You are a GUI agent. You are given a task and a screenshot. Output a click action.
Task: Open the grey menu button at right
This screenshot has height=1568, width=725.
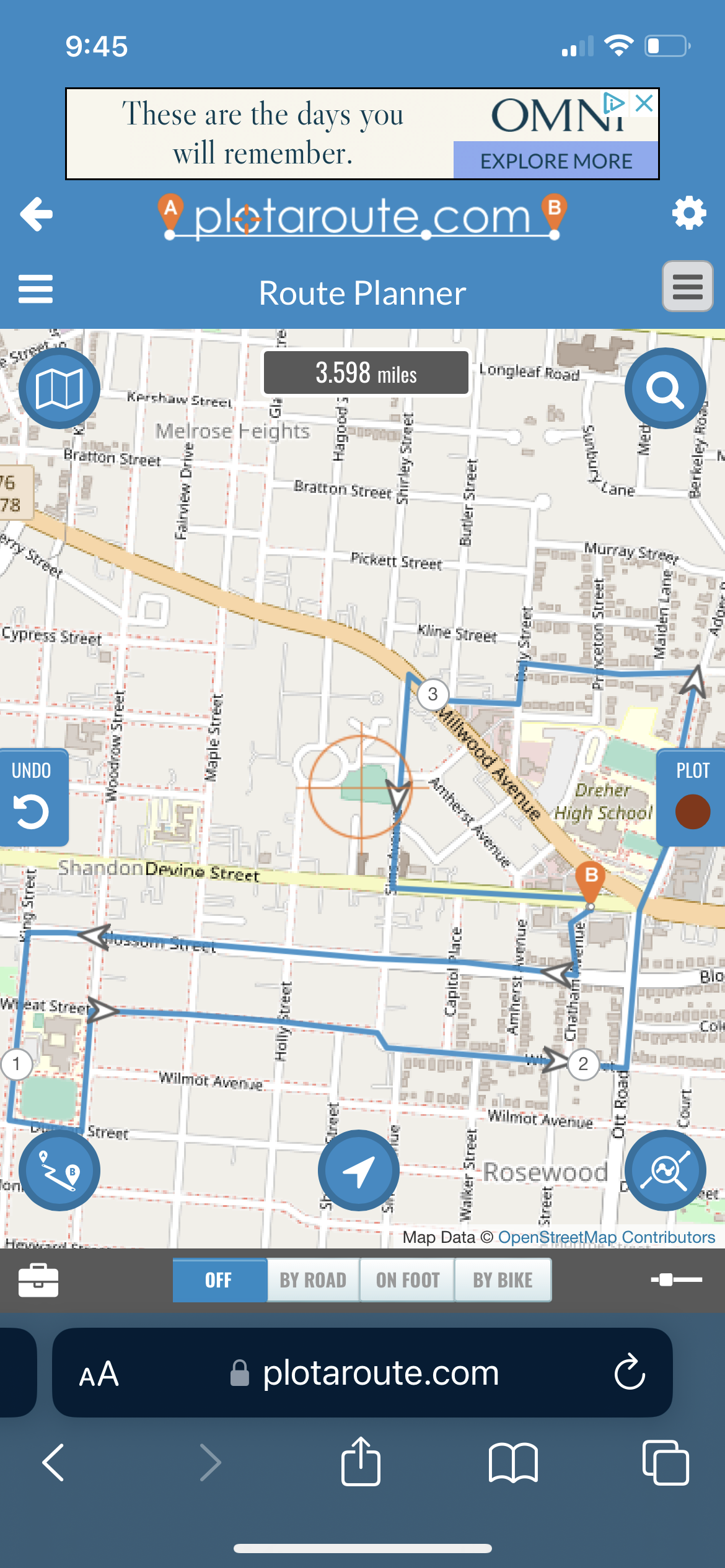click(687, 287)
